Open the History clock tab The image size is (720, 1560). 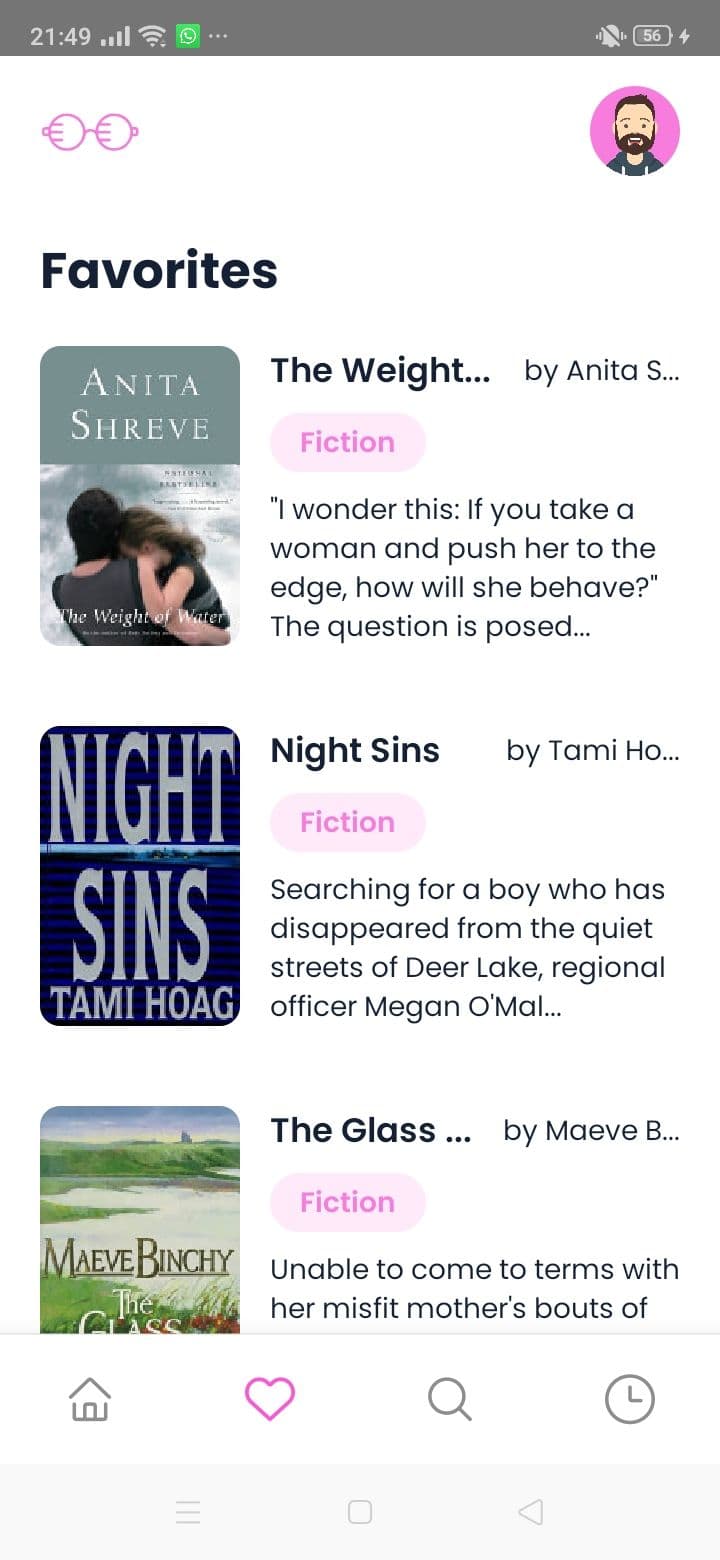629,1398
